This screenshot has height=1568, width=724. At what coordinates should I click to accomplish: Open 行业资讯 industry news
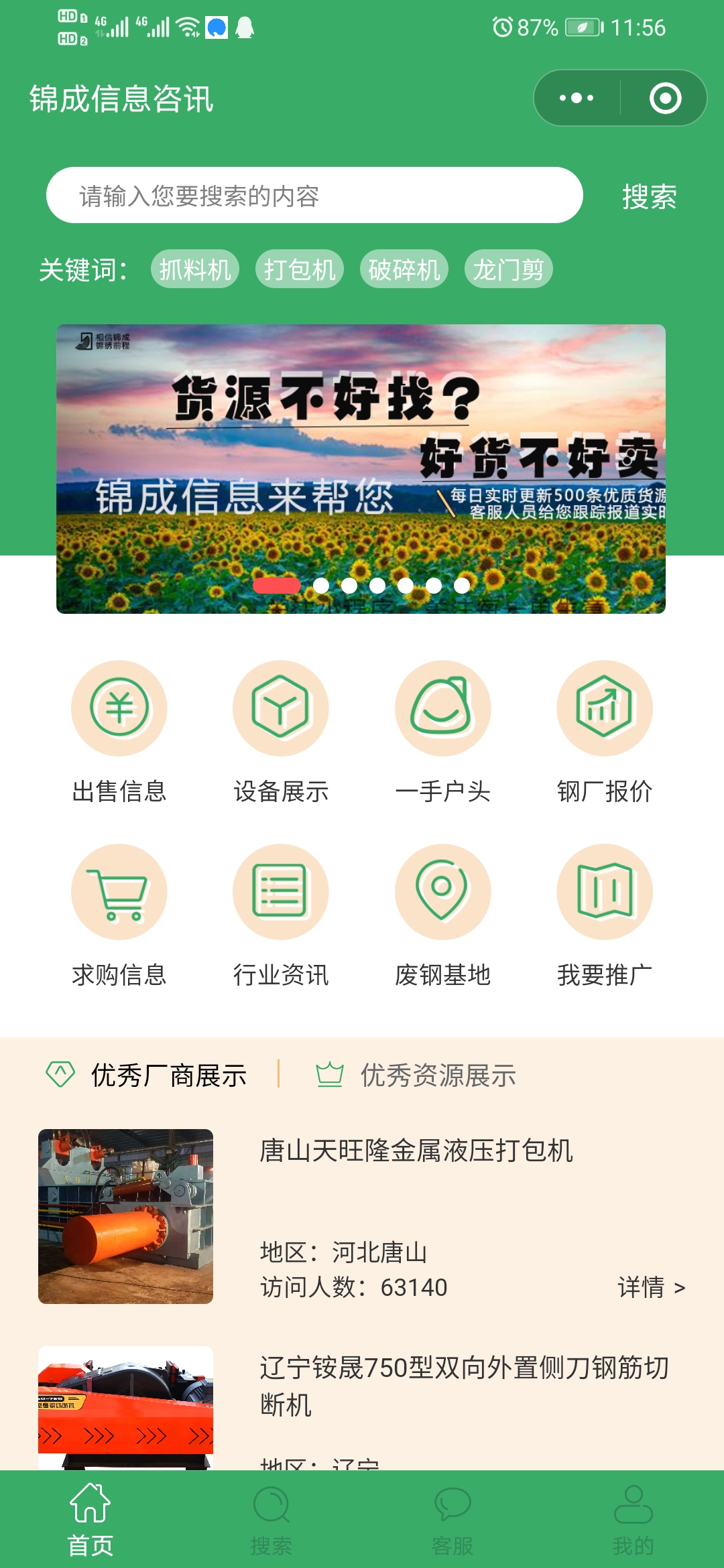pos(281,915)
